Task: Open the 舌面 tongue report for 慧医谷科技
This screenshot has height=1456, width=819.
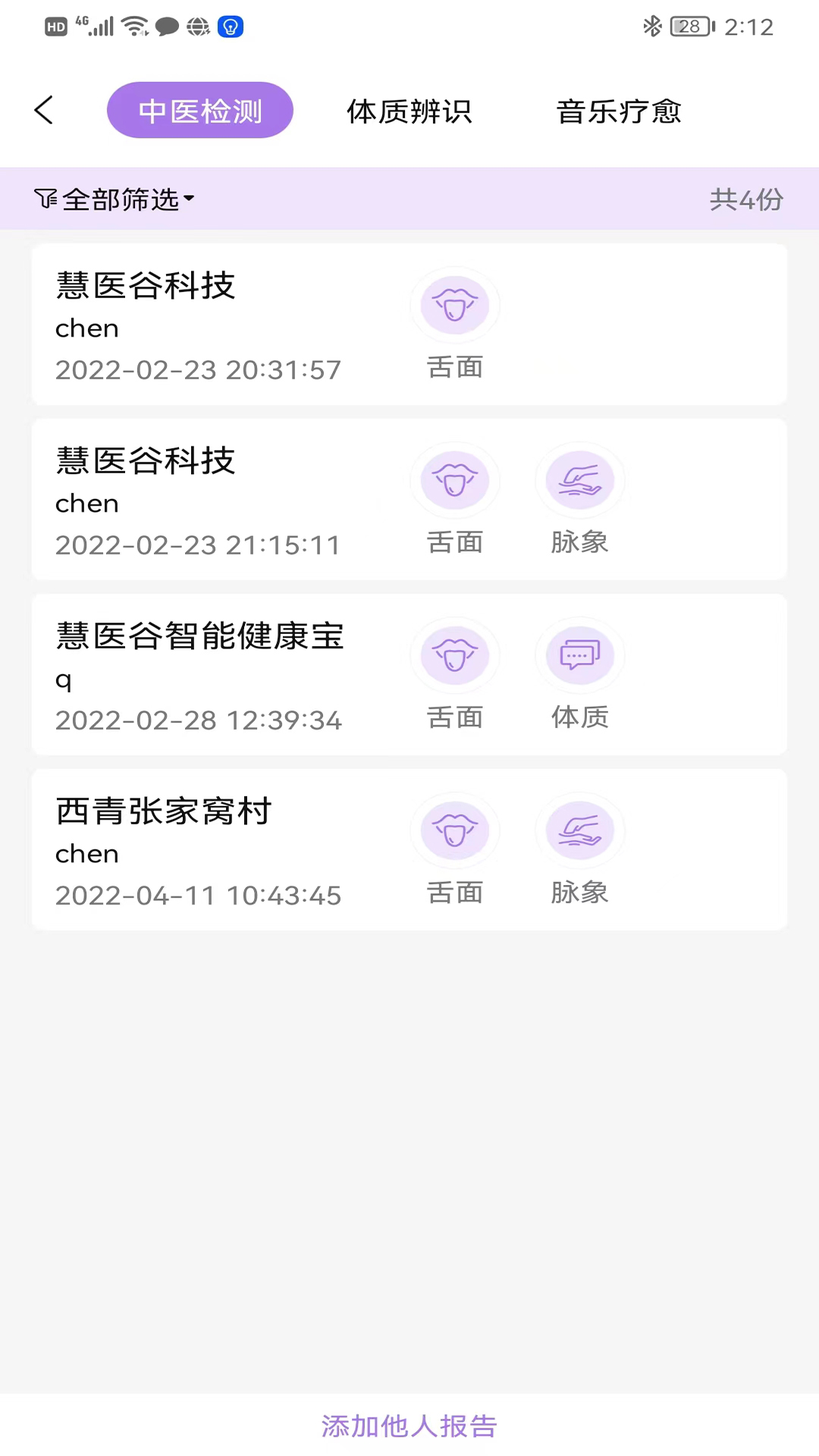Action: (x=455, y=305)
